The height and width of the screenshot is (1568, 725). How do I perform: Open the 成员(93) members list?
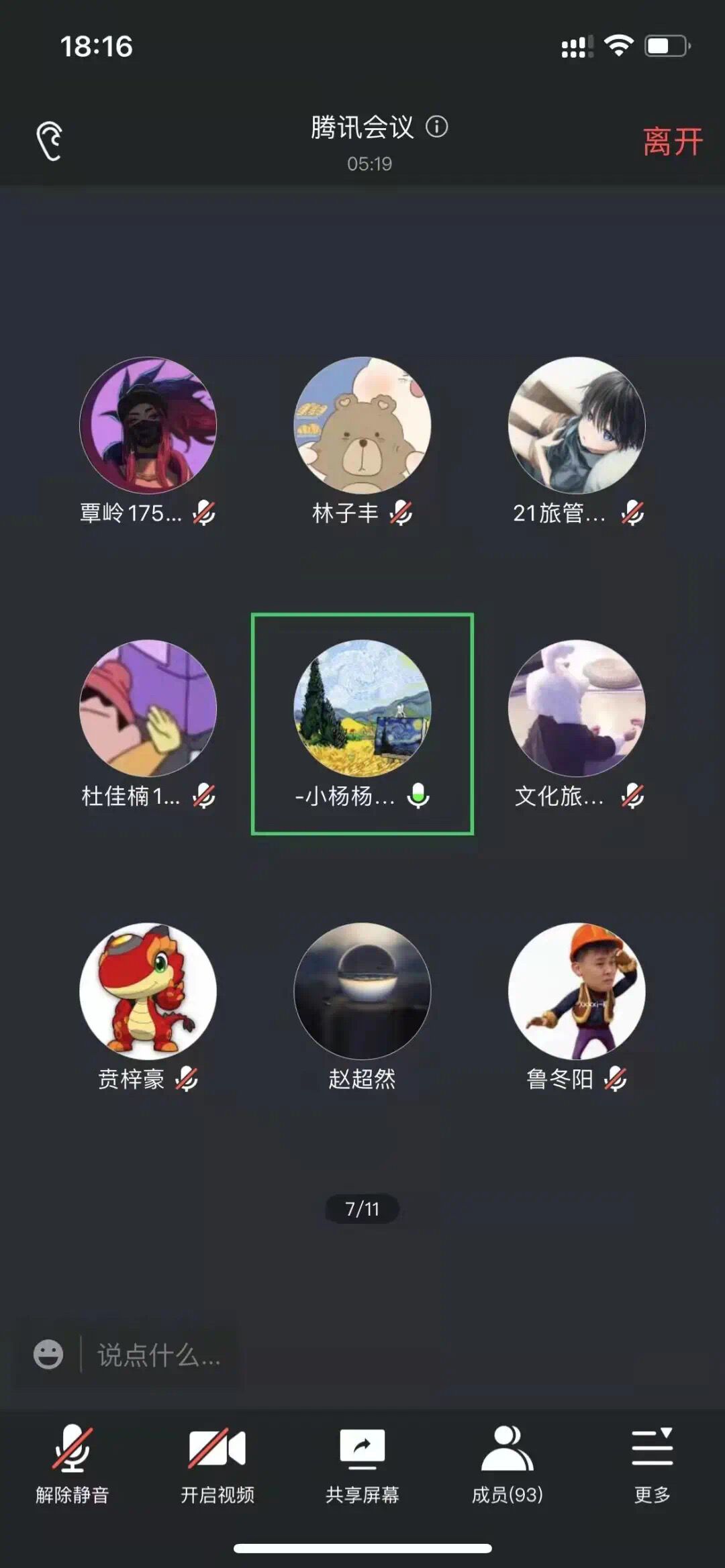(507, 1463)
